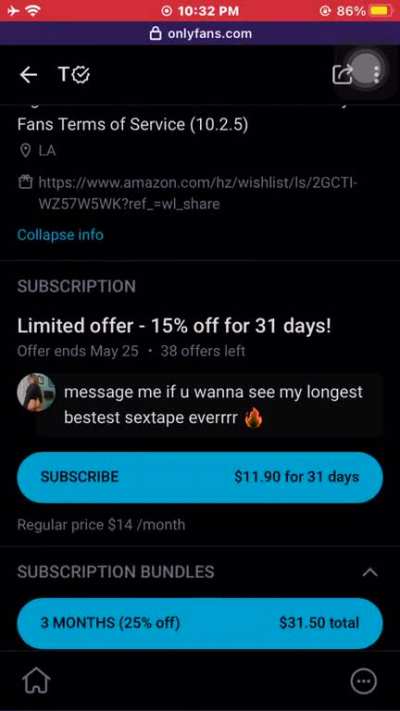The height and width of the screenshot is (711, 400).
Task: Tap Collapse info
Action: pyautogui.click(x=60, y=234)
